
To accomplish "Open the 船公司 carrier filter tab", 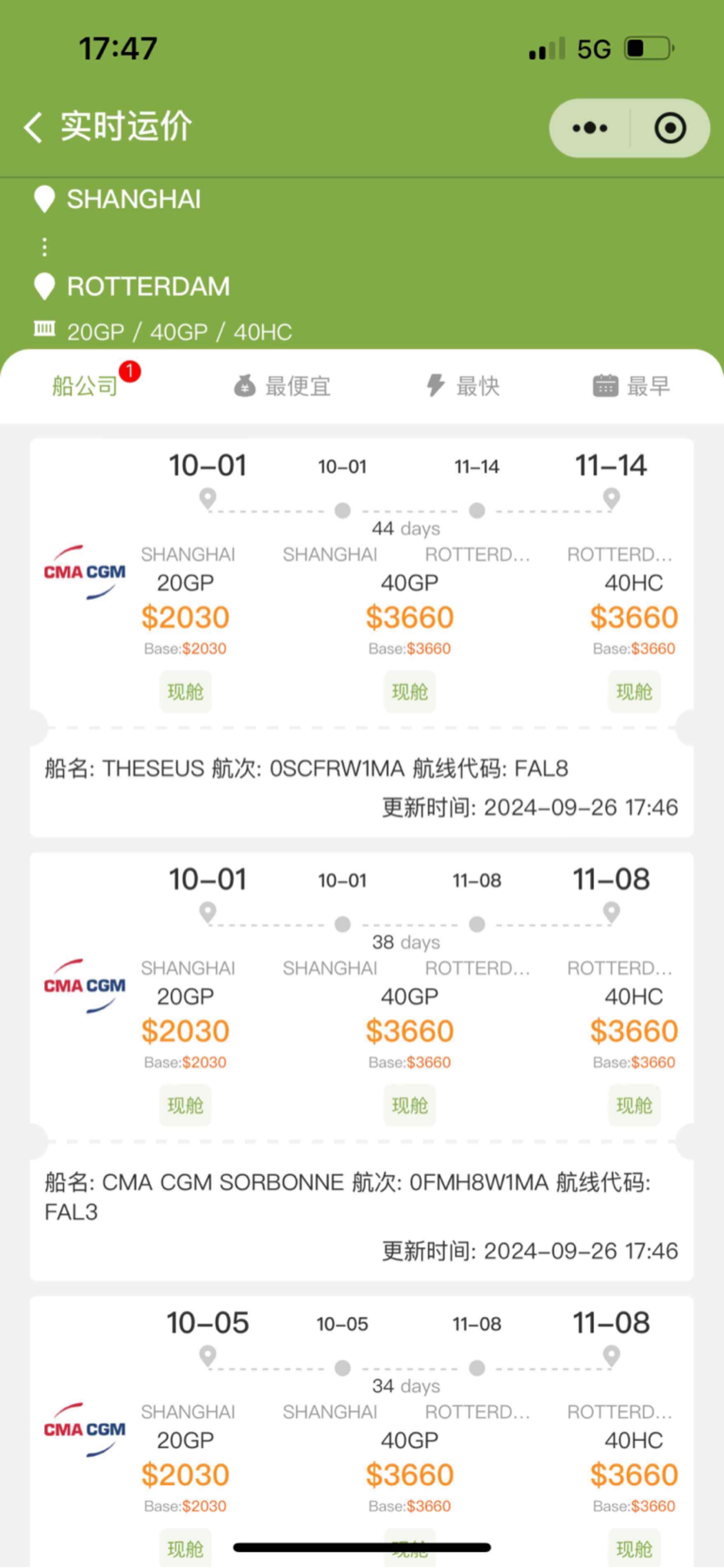I will tap(85, 386).
